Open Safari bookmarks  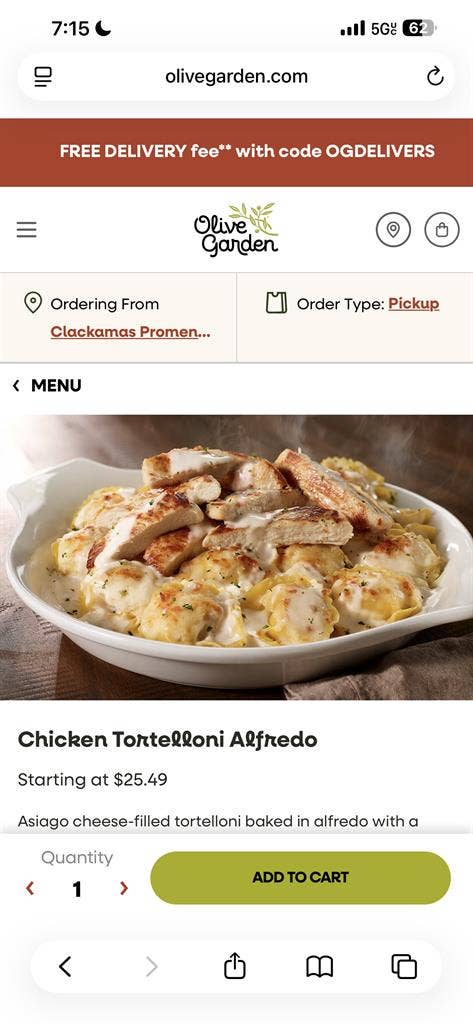pyautogui.click(x=319, y=967)
